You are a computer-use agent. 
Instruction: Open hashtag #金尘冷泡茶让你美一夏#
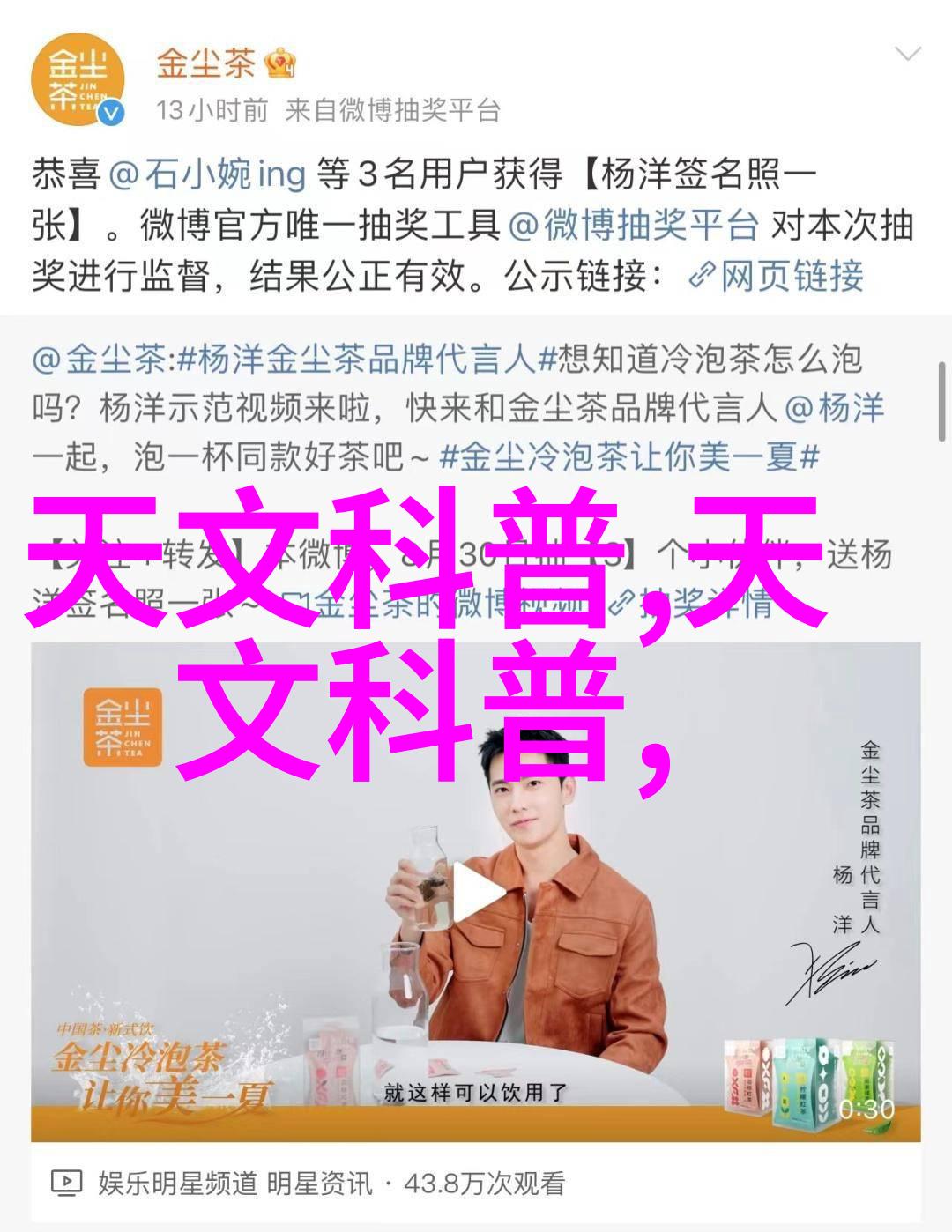[629, 457]
